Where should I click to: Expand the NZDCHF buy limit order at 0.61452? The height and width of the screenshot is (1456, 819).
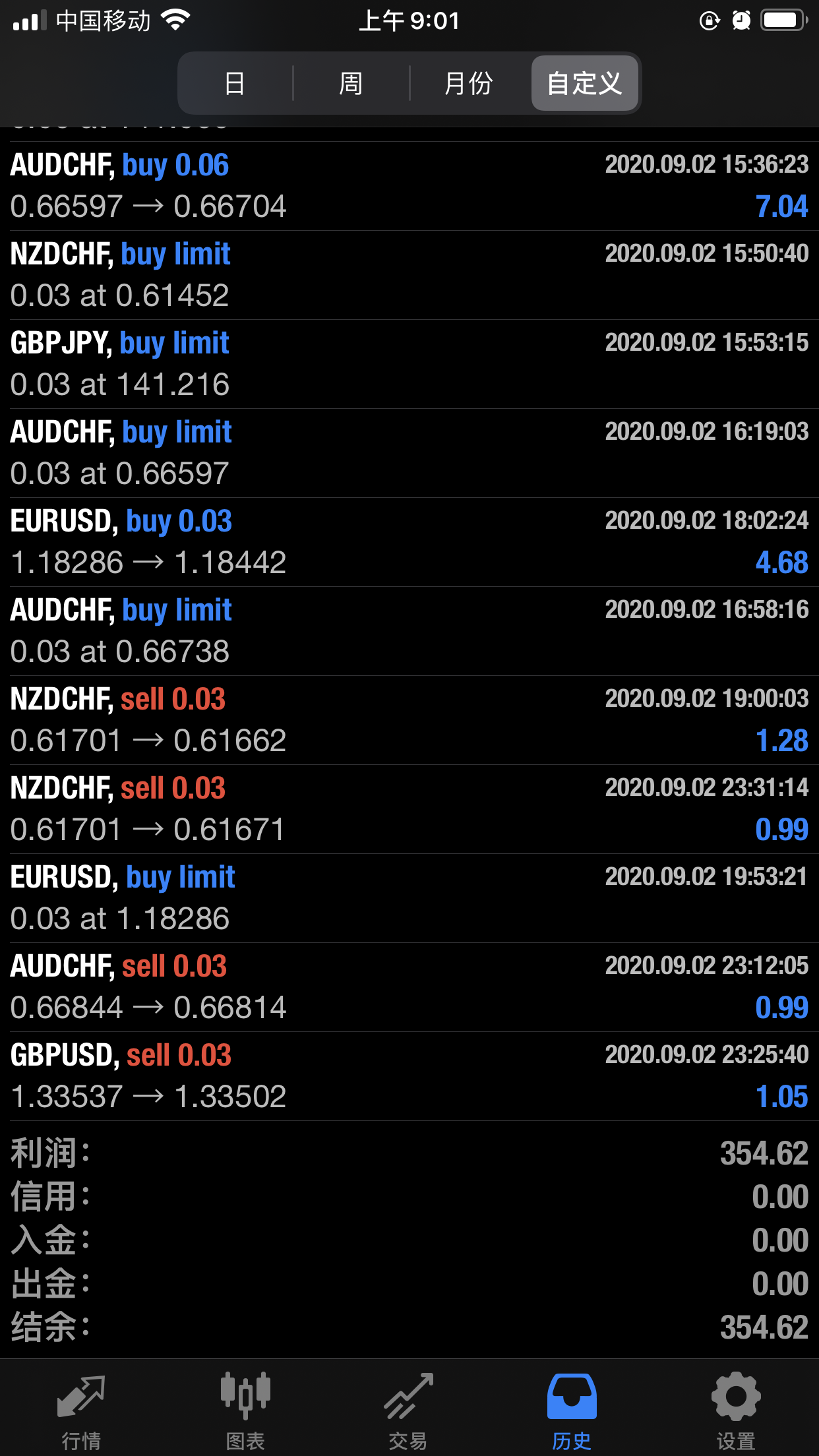point(409,275)
